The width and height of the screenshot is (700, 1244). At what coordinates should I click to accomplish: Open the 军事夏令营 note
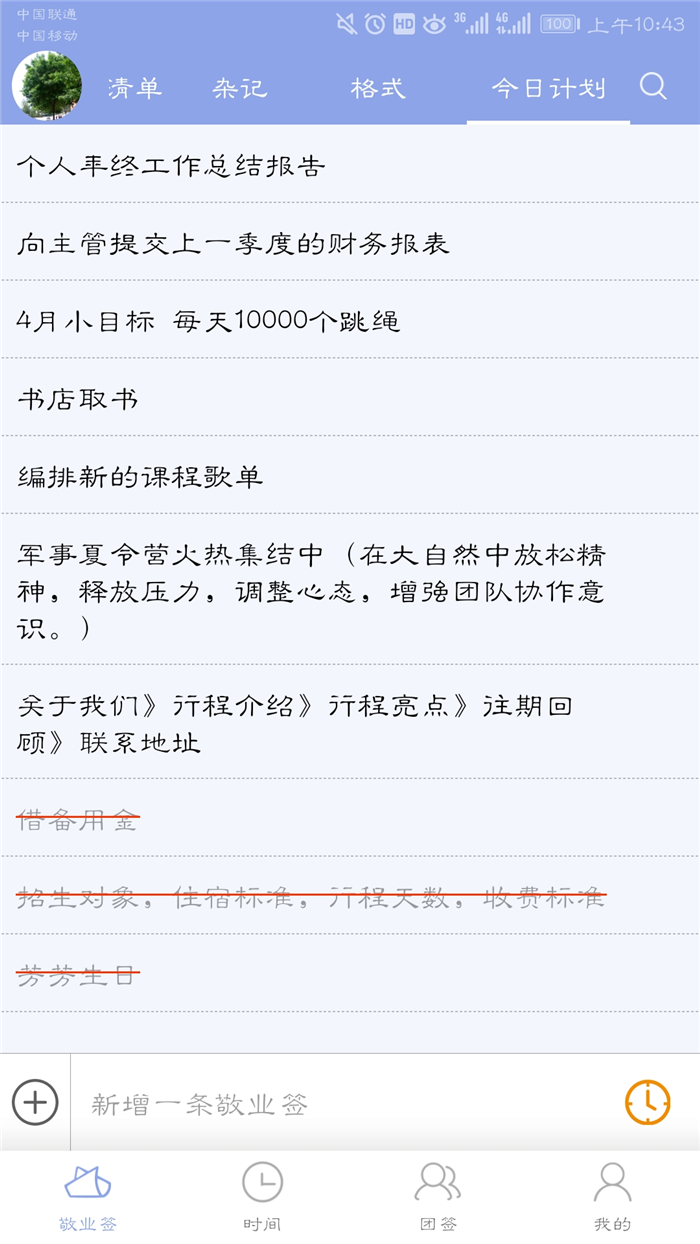pos(350,590)
